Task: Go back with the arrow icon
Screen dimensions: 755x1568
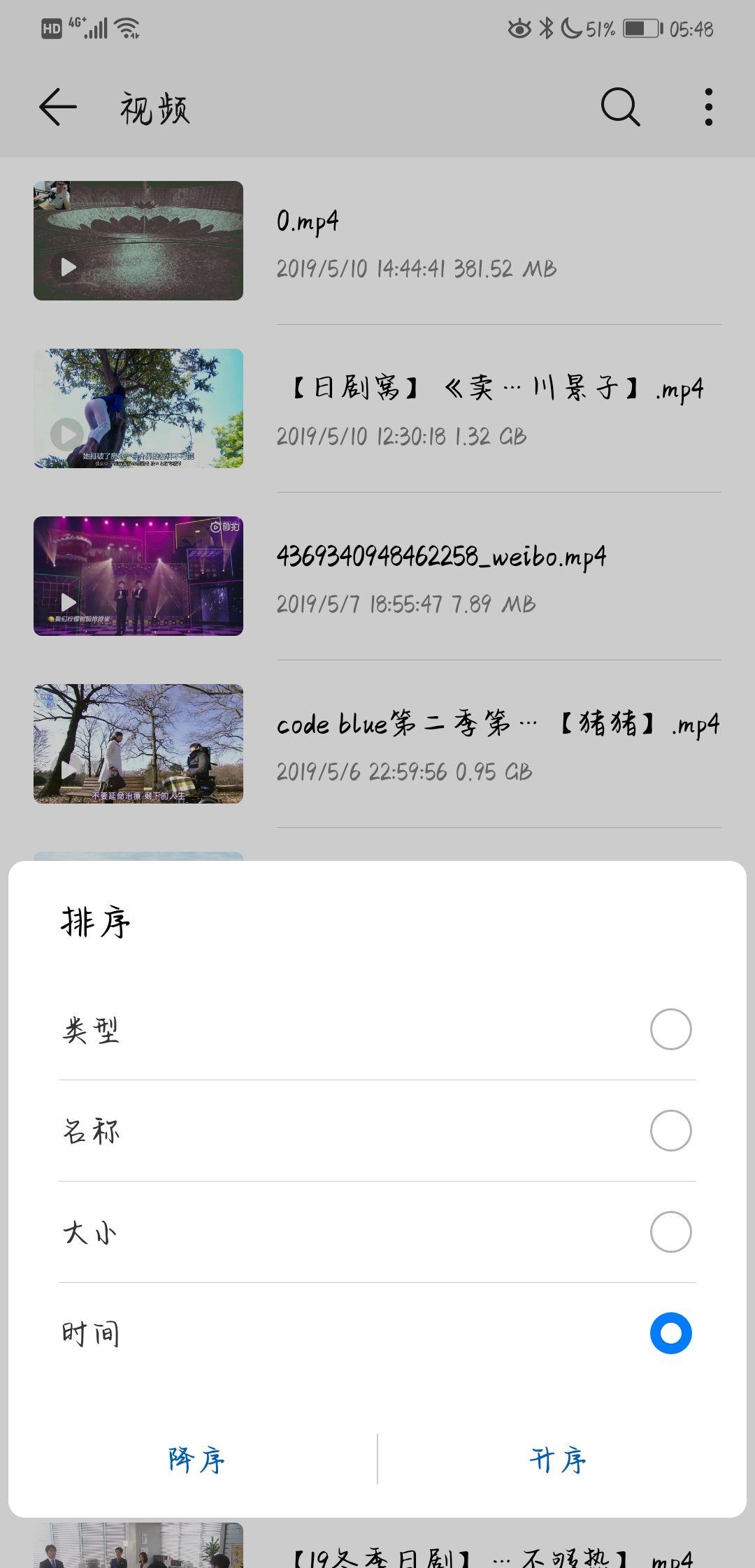Action: [57, 107]
